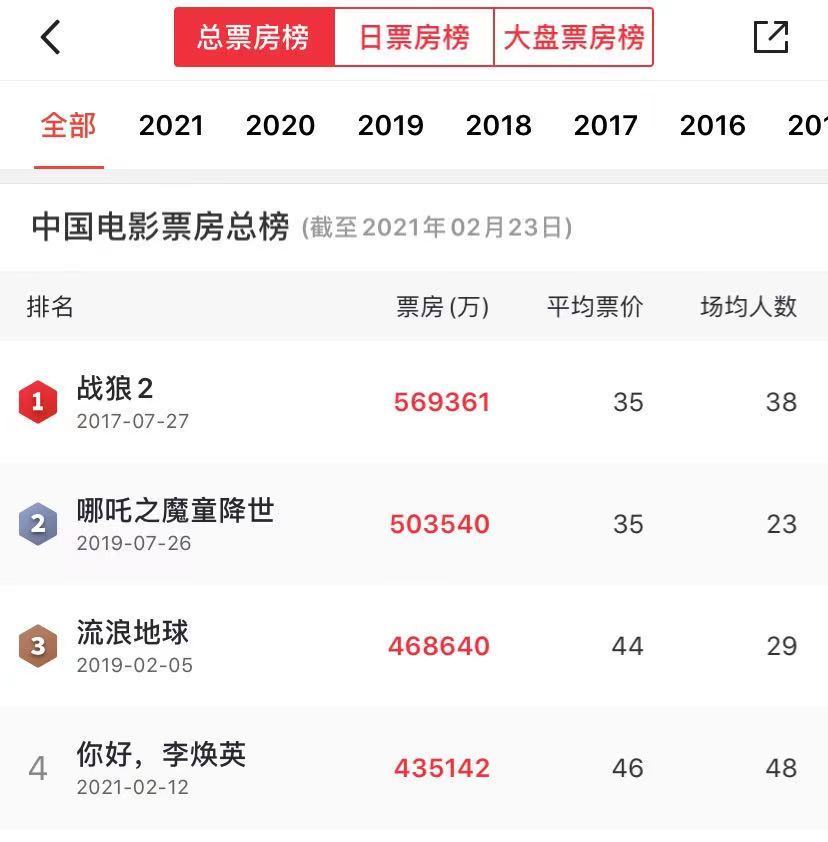
Task: Select the 全部 year filter
Action: [68, 126]
